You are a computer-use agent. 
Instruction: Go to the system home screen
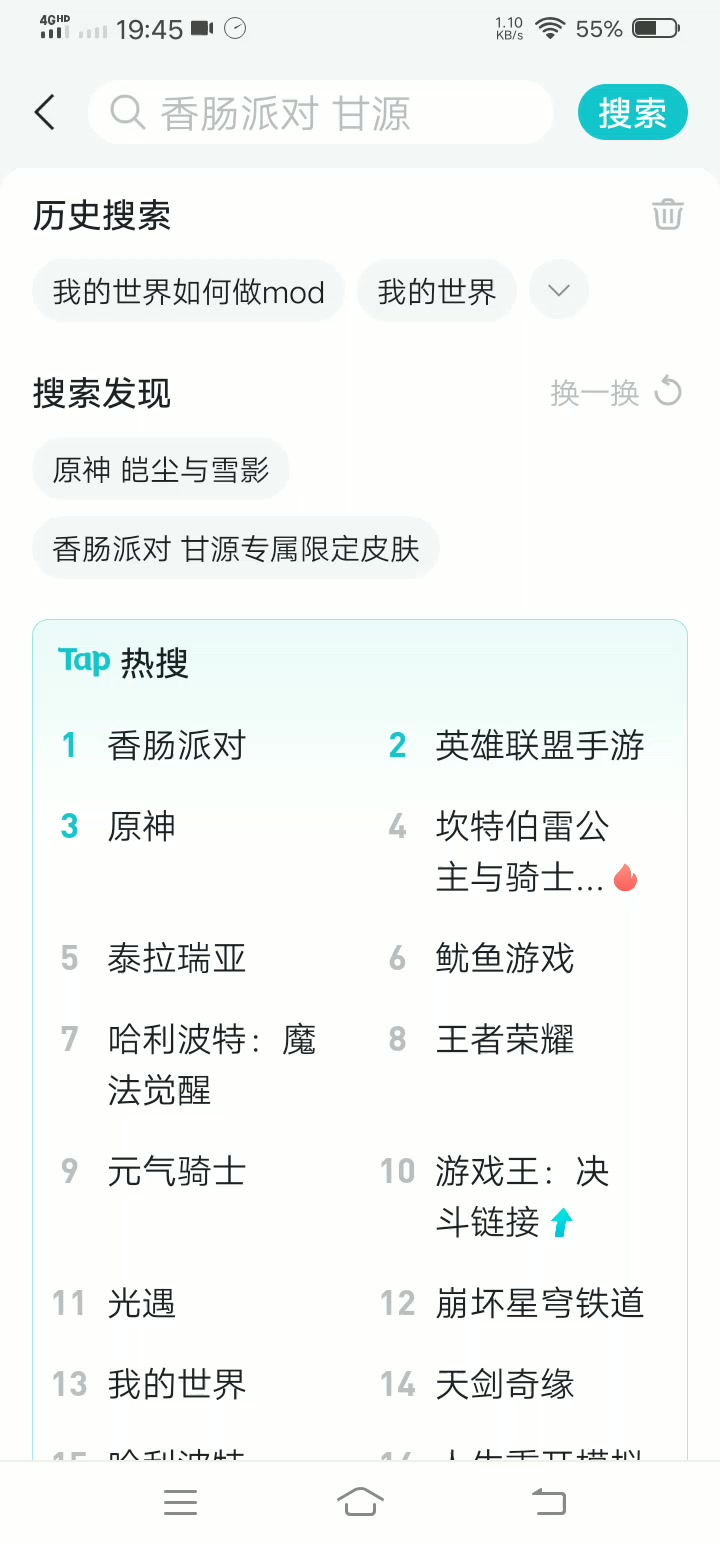[360, 1501]
